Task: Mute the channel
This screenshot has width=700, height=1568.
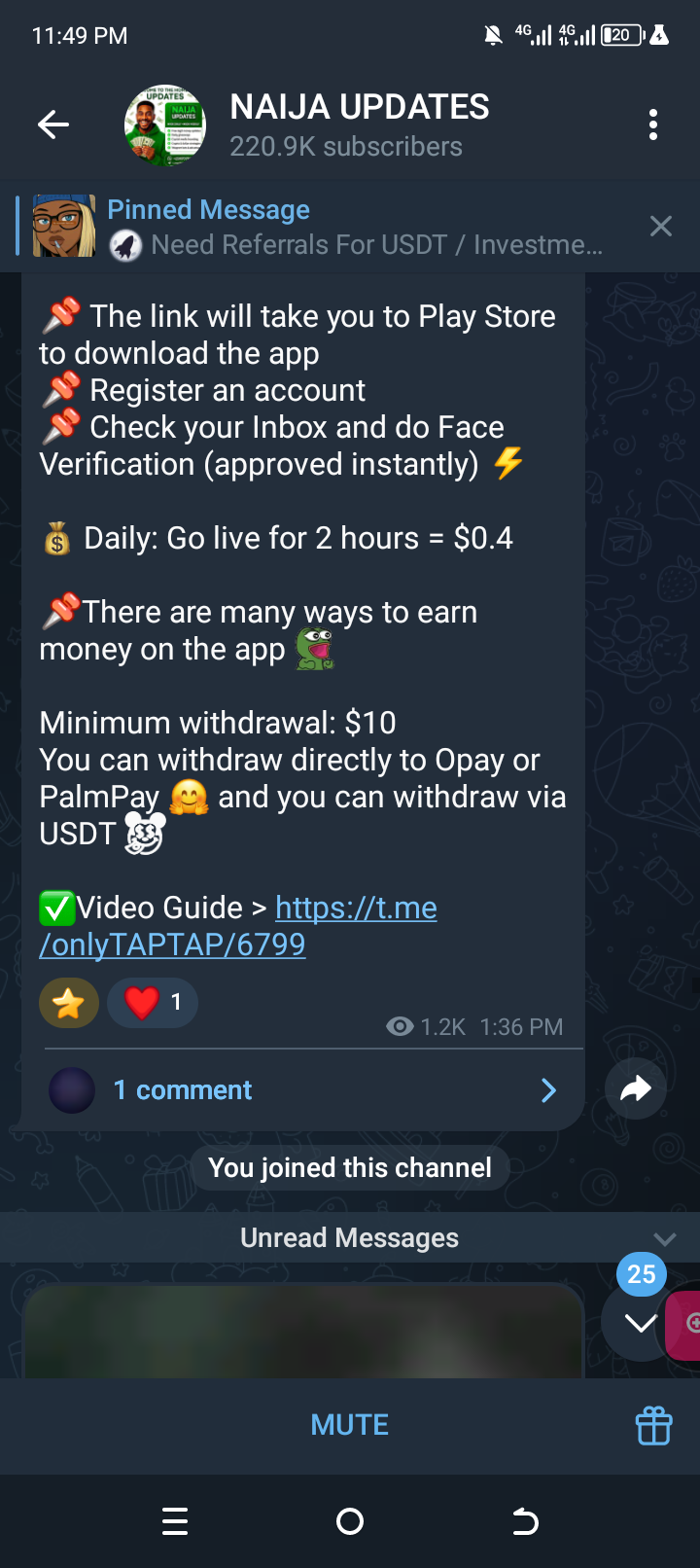Action: [x=349, y=1425]
